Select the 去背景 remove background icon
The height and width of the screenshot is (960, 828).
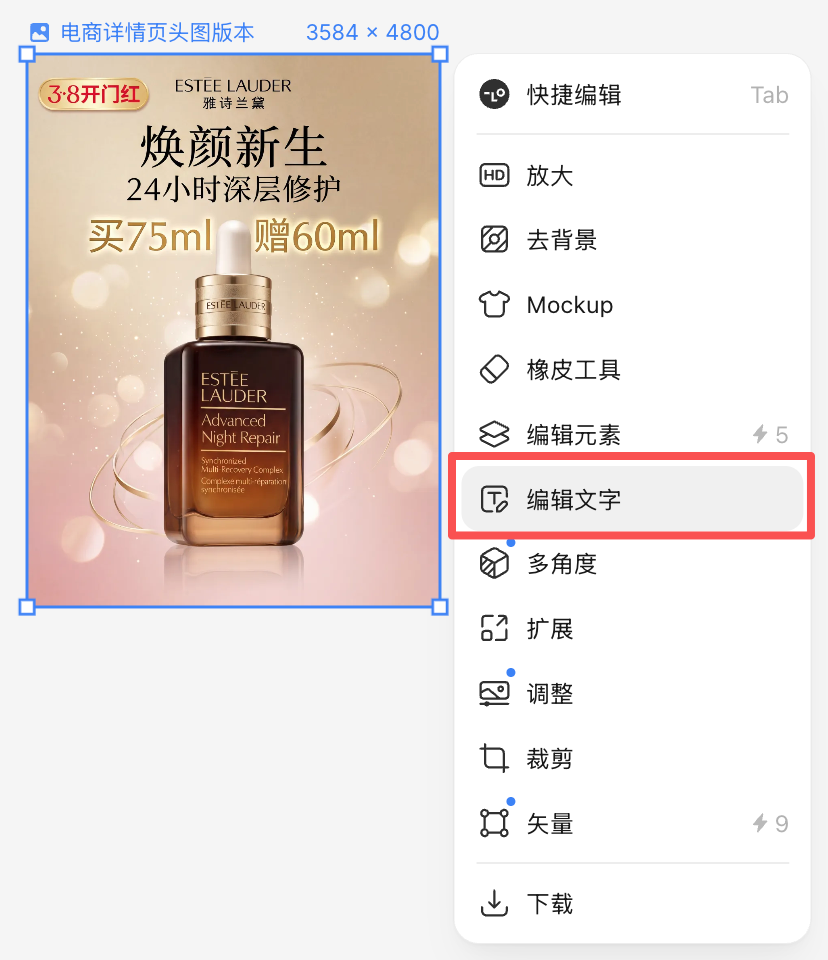494,240
